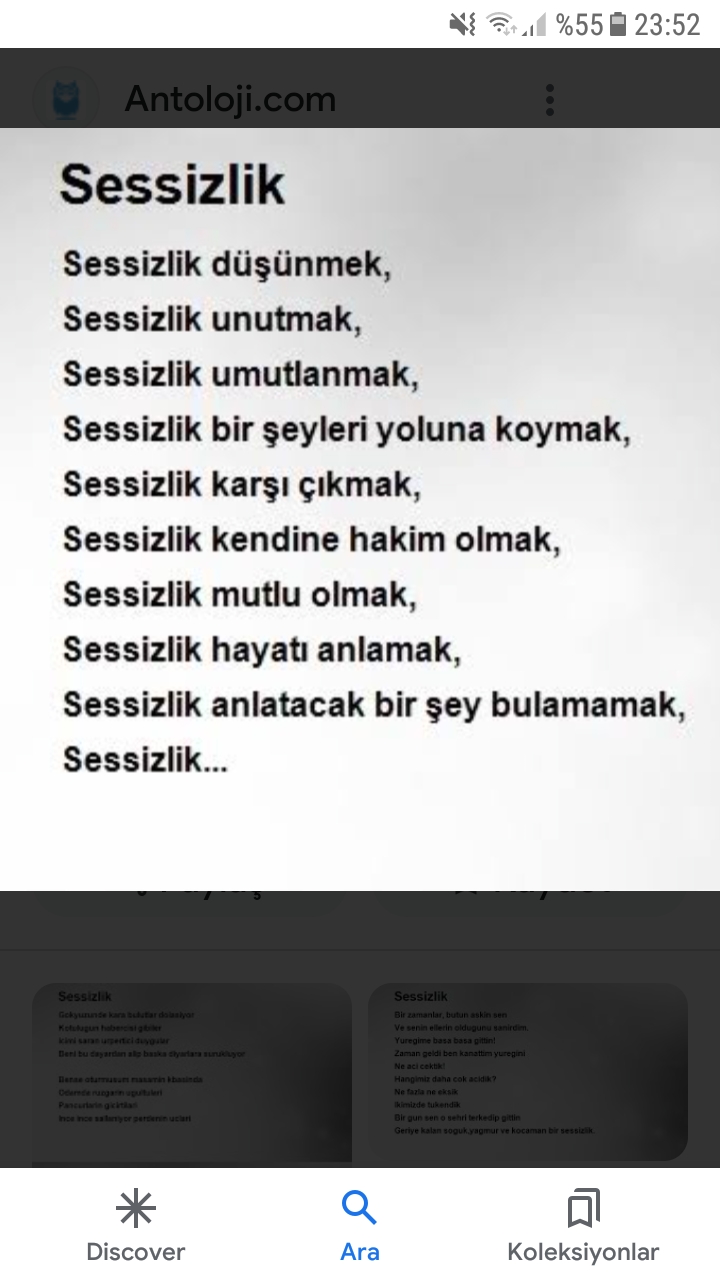Visit the Antoloji.com source link
Screen dimensions: 720x1280
pyautogui.click(x=229, y=99)
